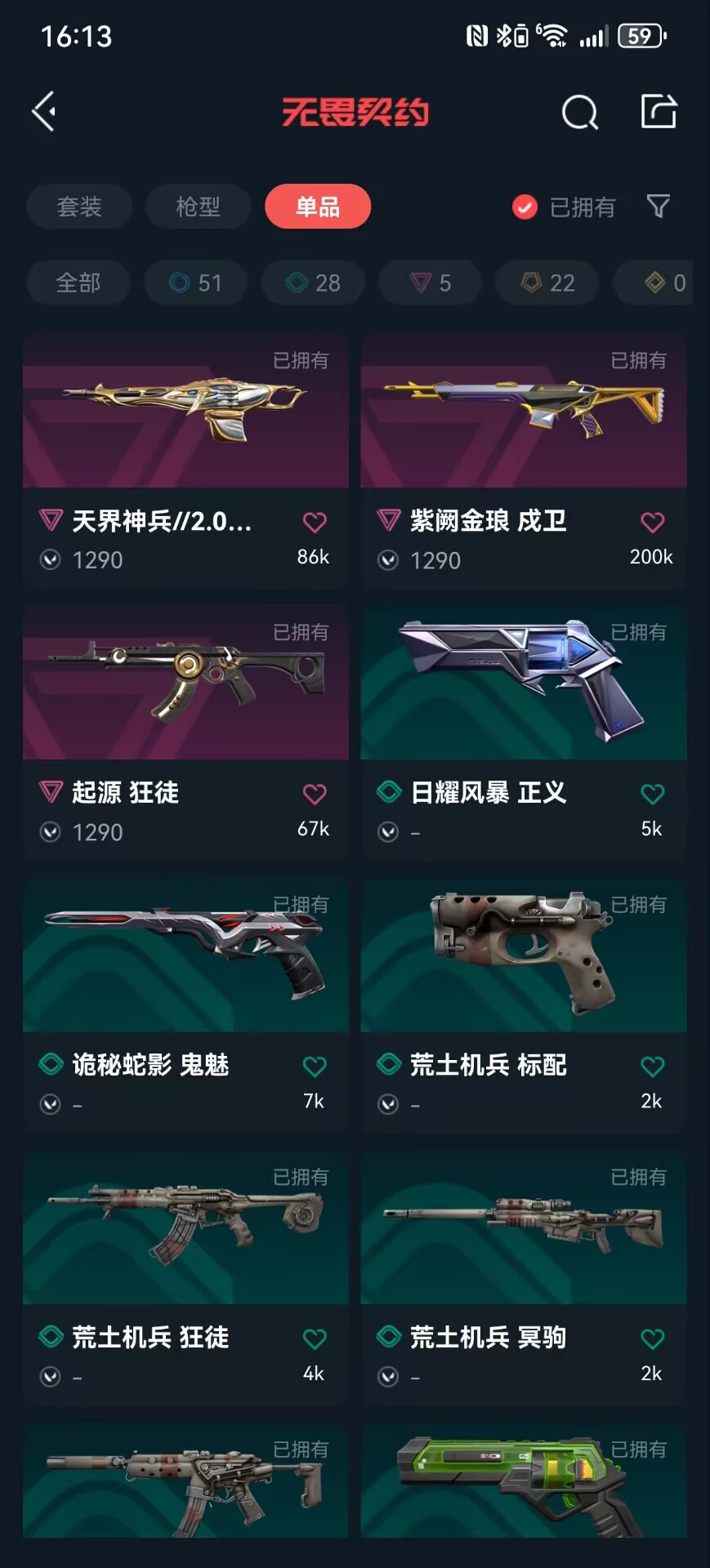Select the 单品 tab
Screen dimensions: 710x1568
pos(318,207)
